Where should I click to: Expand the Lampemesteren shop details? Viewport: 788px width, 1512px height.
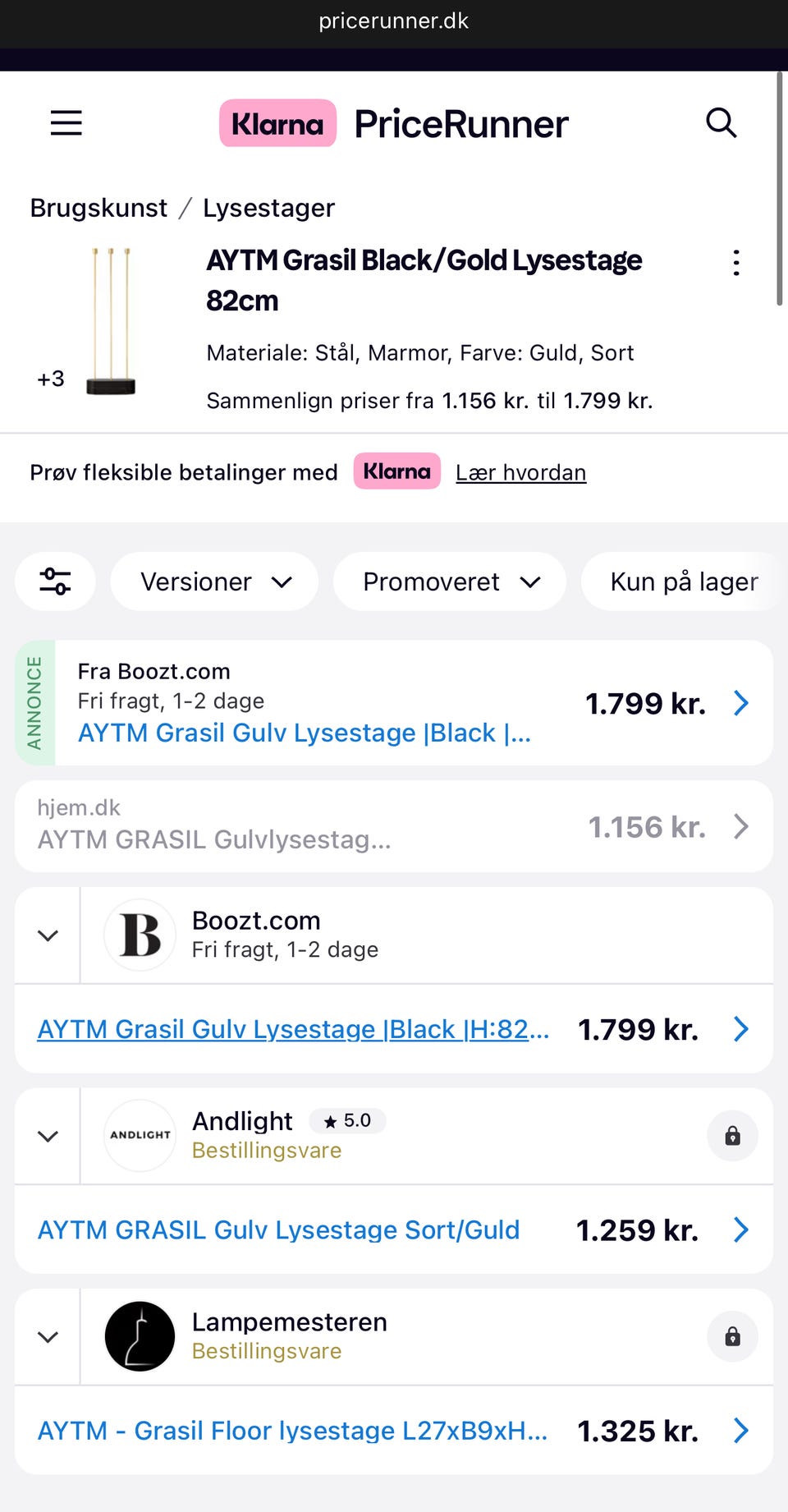coord(48,1337)
